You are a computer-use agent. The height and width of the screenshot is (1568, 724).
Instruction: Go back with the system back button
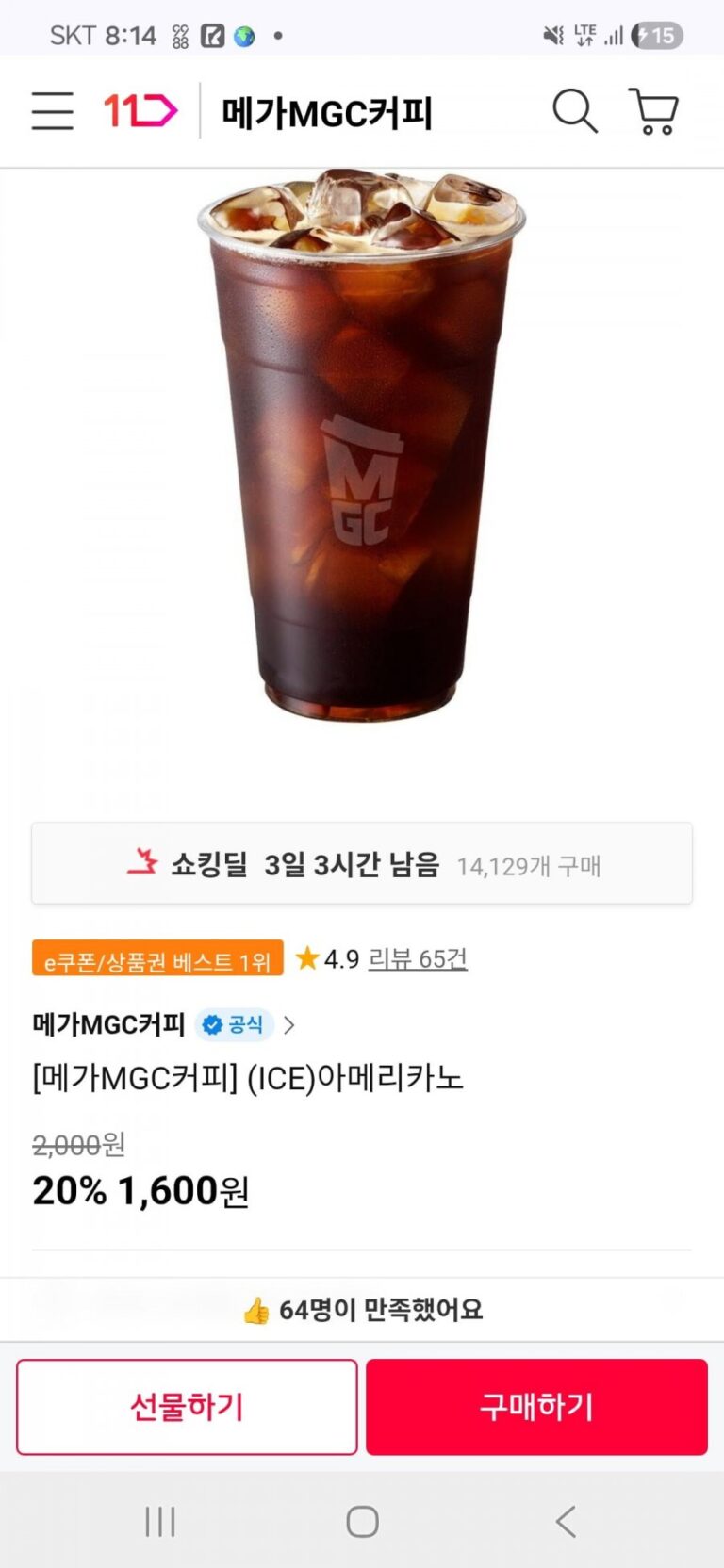click(566, 1521)
